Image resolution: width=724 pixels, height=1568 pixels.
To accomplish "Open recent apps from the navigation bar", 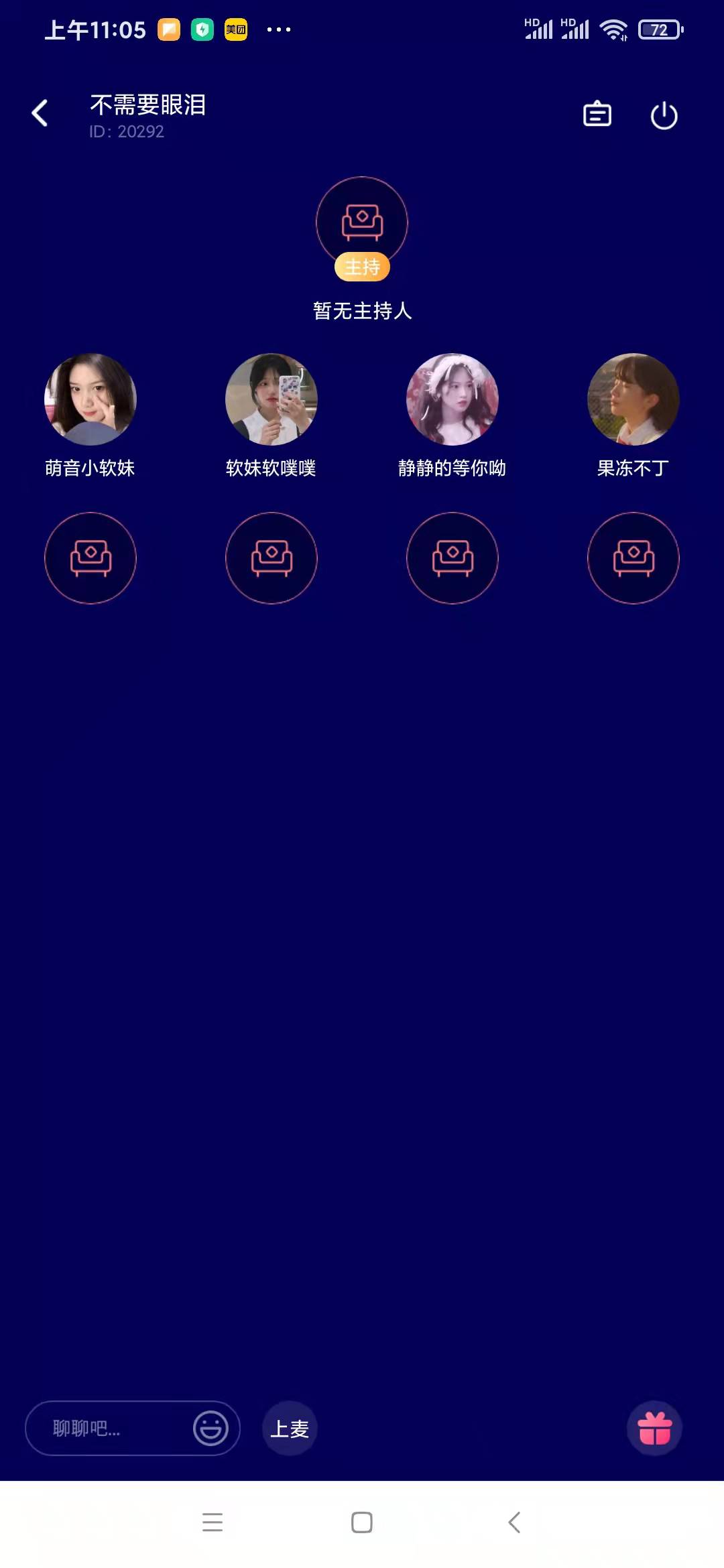I will click(x=213, y=1522).
